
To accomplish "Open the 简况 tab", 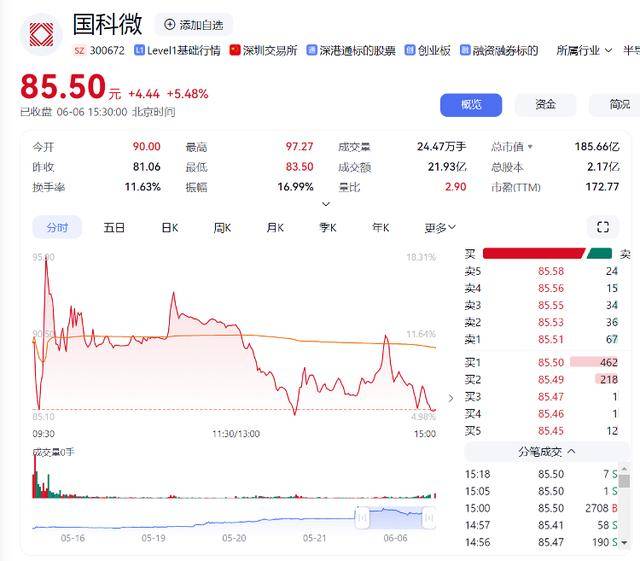I will pyautogui.click(x=619, y=104).
